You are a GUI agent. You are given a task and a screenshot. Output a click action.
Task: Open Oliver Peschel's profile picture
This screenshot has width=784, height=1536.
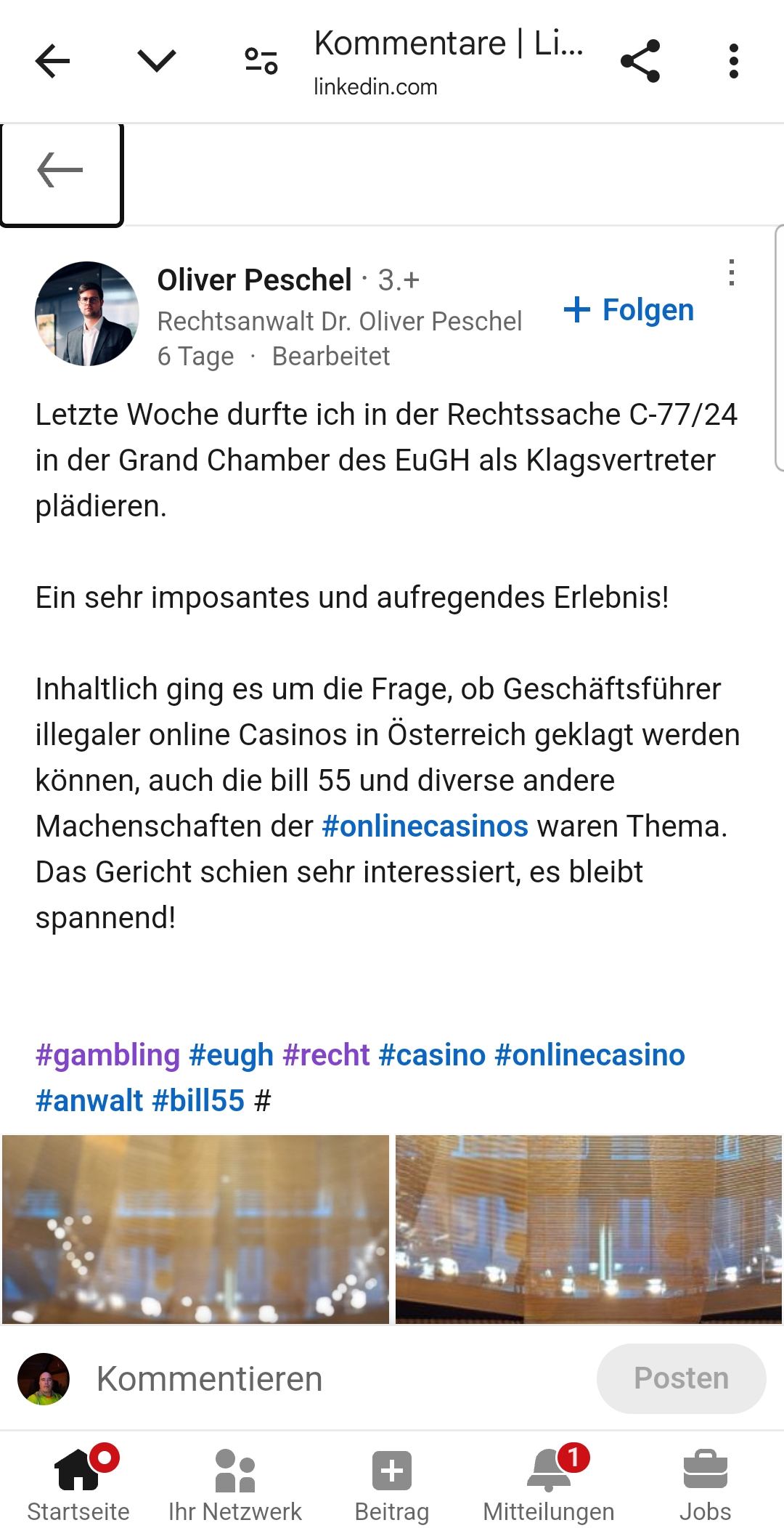(87, 314)
